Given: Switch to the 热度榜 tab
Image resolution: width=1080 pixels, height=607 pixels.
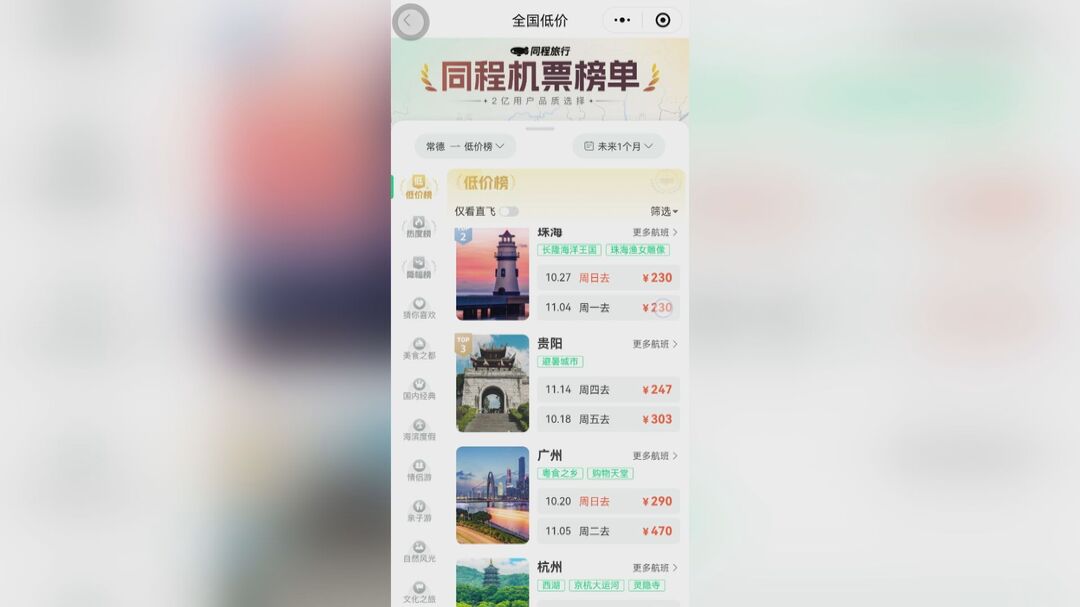Looking at the screenshot, I should (x=419, y=227).
